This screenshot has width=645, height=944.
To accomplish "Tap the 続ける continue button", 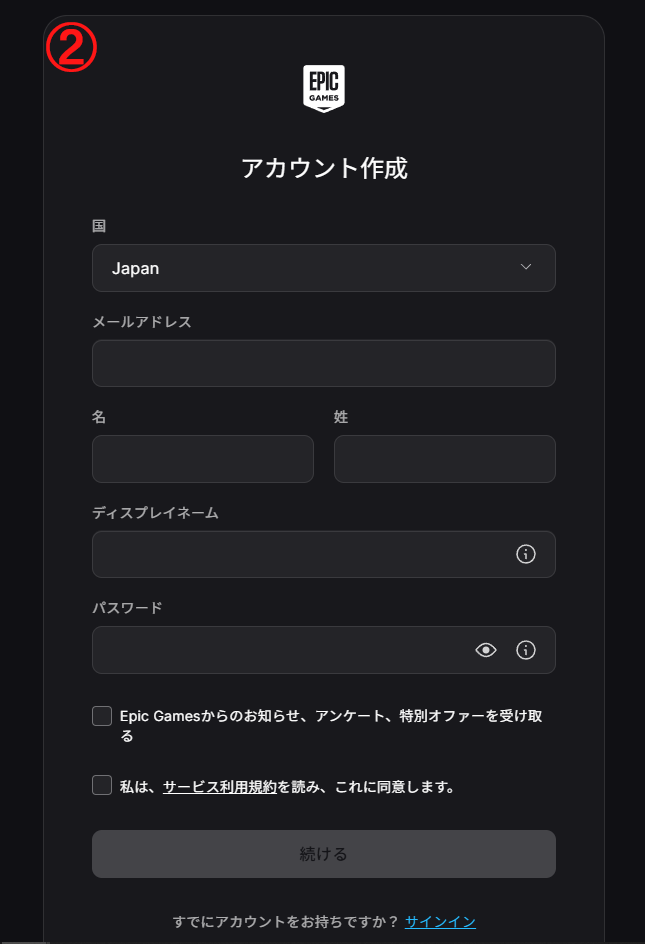I will (x=323, y=854).
